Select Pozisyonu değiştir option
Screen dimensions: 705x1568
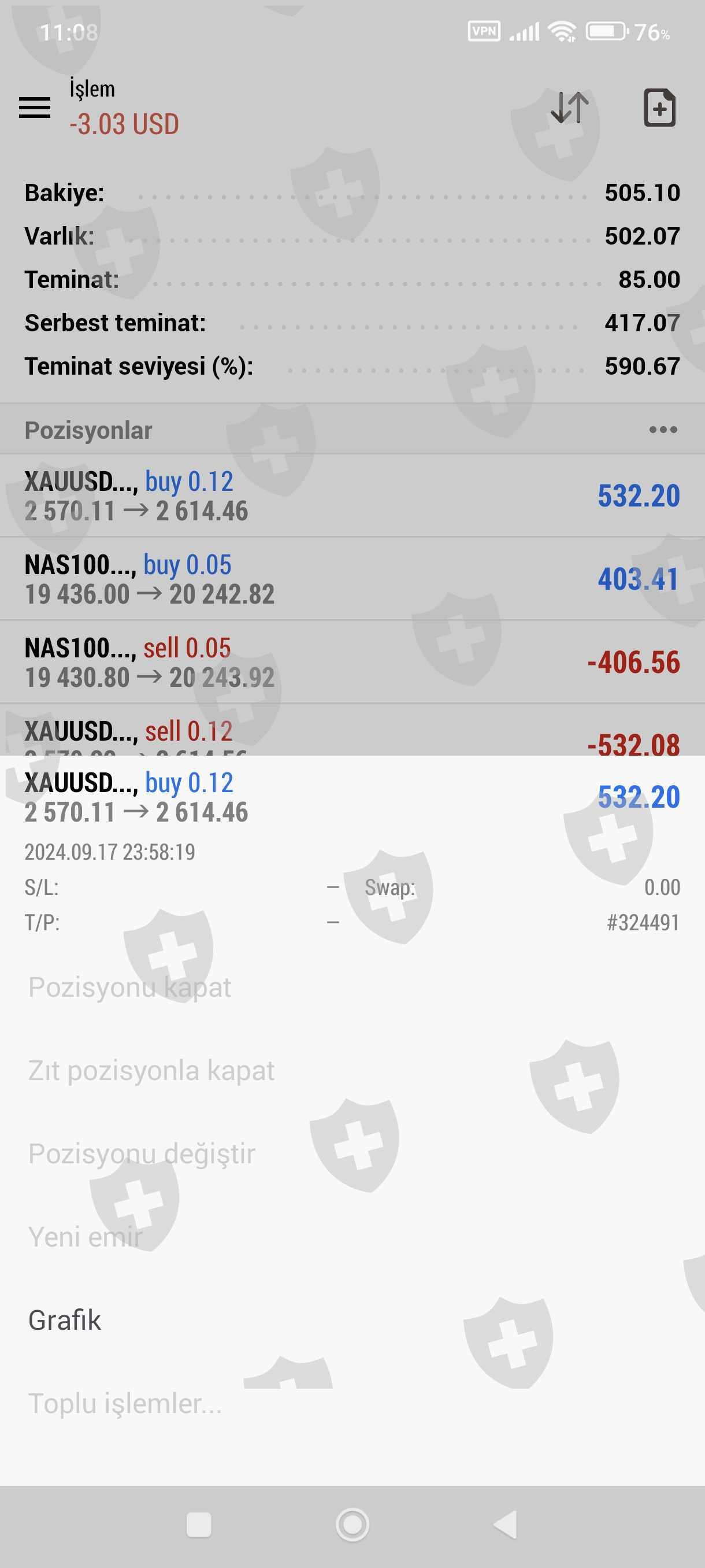point(142,1153)
